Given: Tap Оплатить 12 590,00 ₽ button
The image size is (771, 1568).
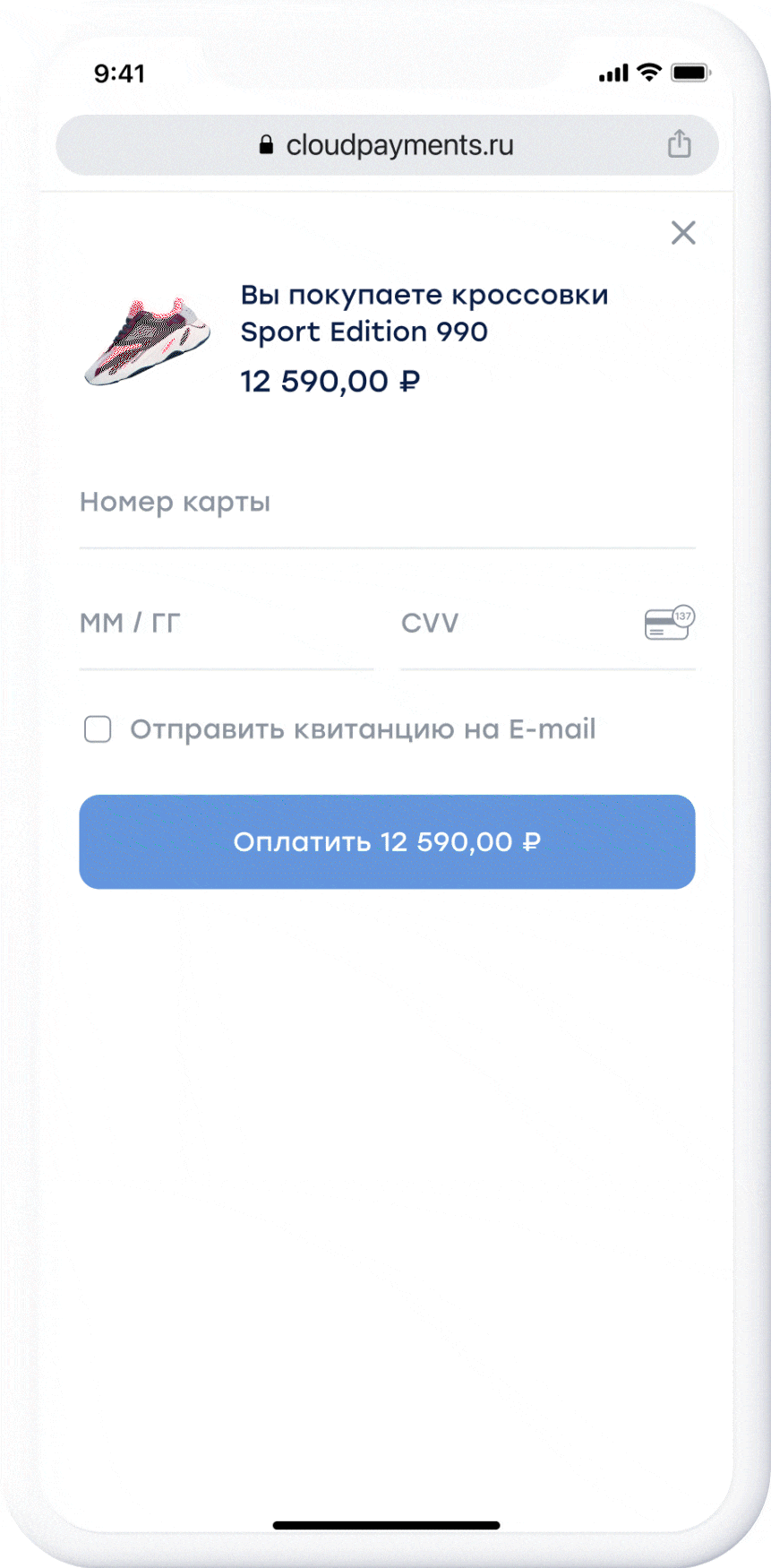Looking at the screenshot, I should click(387, 842).
